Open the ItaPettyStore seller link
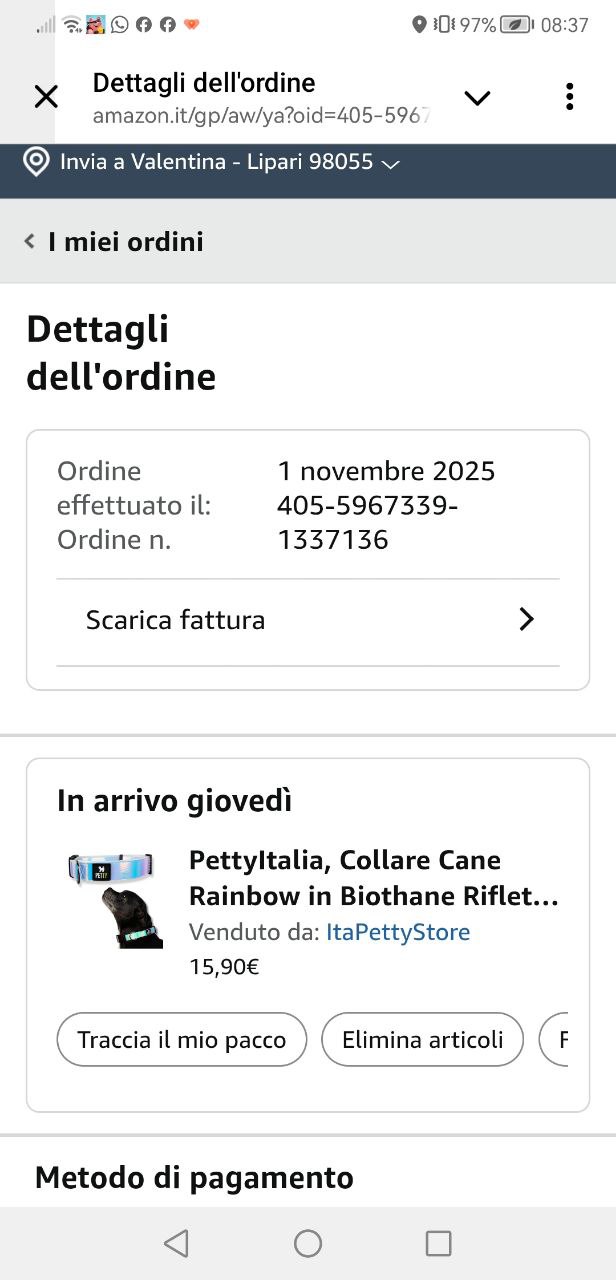Viewport: 616px width, 1280px height. click(x=398, y=932)
